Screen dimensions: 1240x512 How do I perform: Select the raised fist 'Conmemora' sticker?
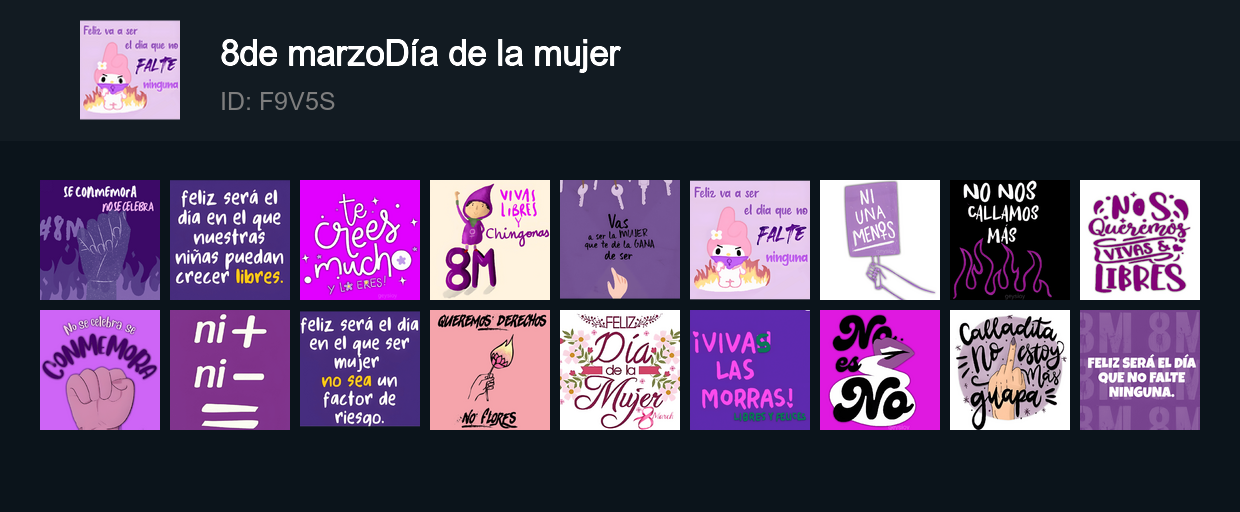100,370
